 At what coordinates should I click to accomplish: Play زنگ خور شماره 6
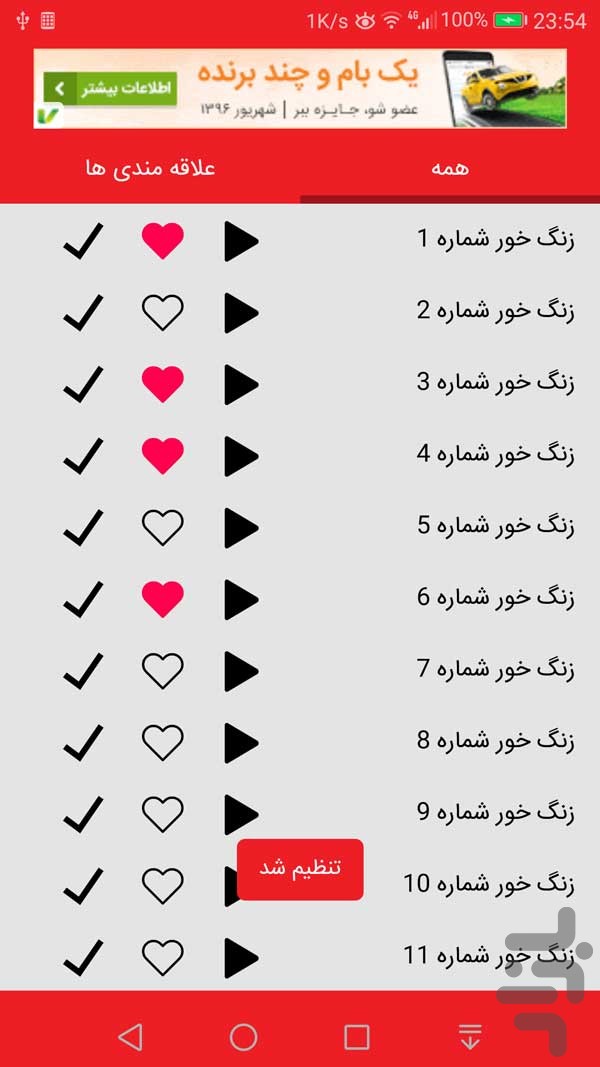pos(241,600)
